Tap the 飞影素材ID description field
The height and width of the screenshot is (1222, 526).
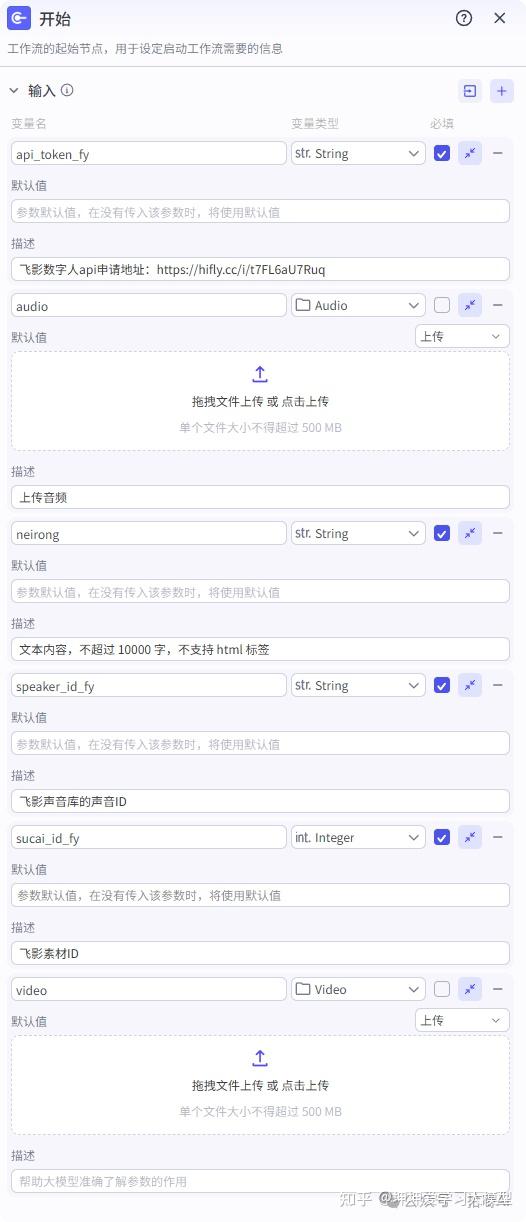click(x=260, y=954)
